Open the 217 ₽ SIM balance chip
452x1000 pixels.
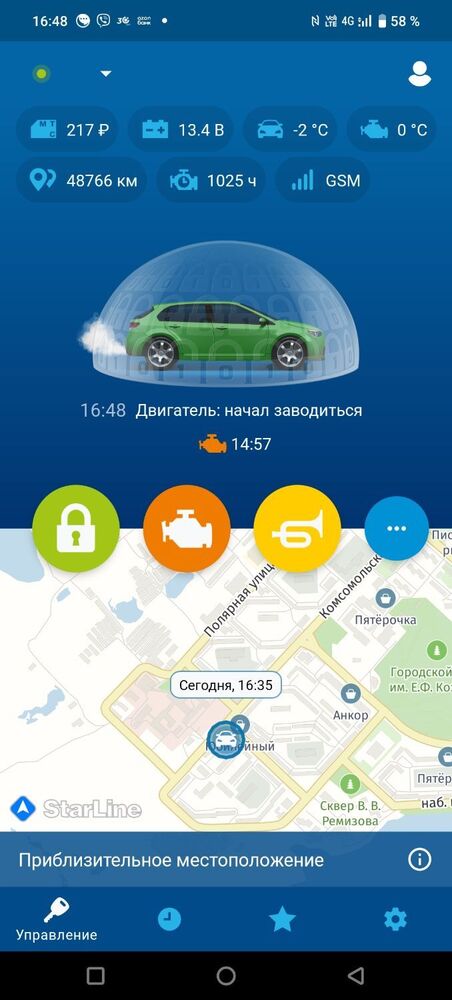point(67,129)
